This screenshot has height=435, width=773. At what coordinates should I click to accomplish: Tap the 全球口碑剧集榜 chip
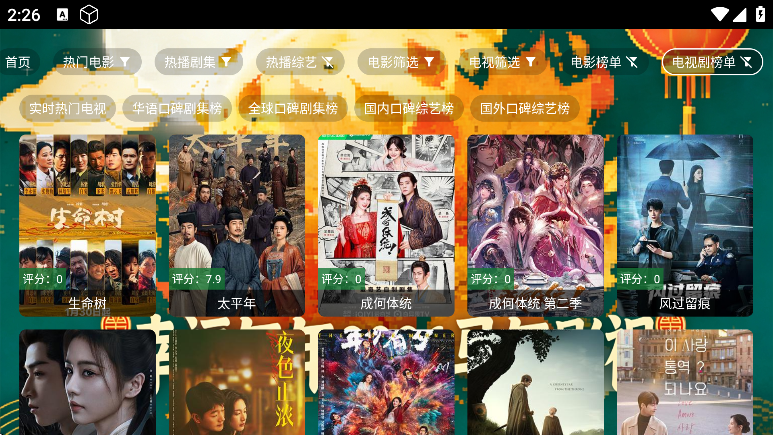coord(293,108)
